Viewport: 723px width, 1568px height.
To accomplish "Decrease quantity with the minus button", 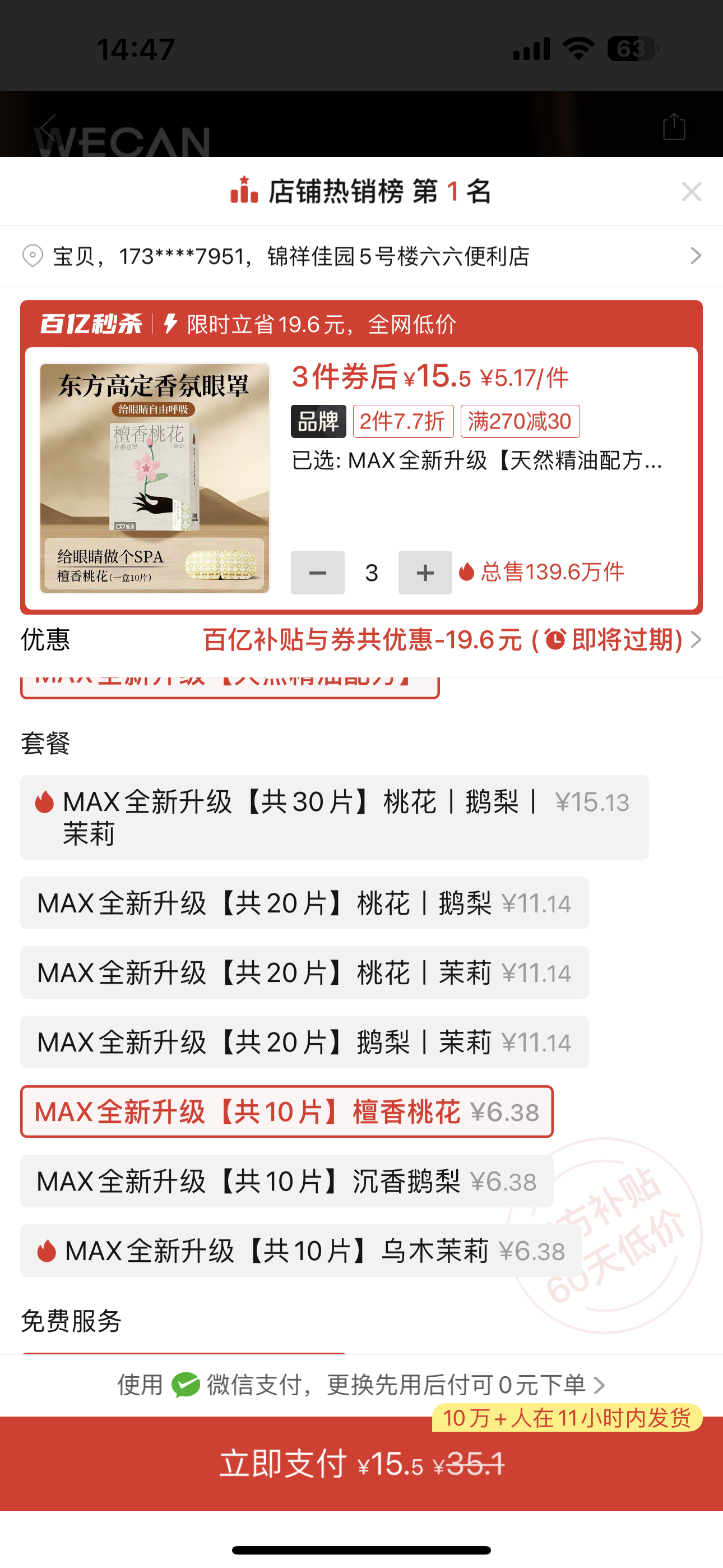I will coord(317,572).
